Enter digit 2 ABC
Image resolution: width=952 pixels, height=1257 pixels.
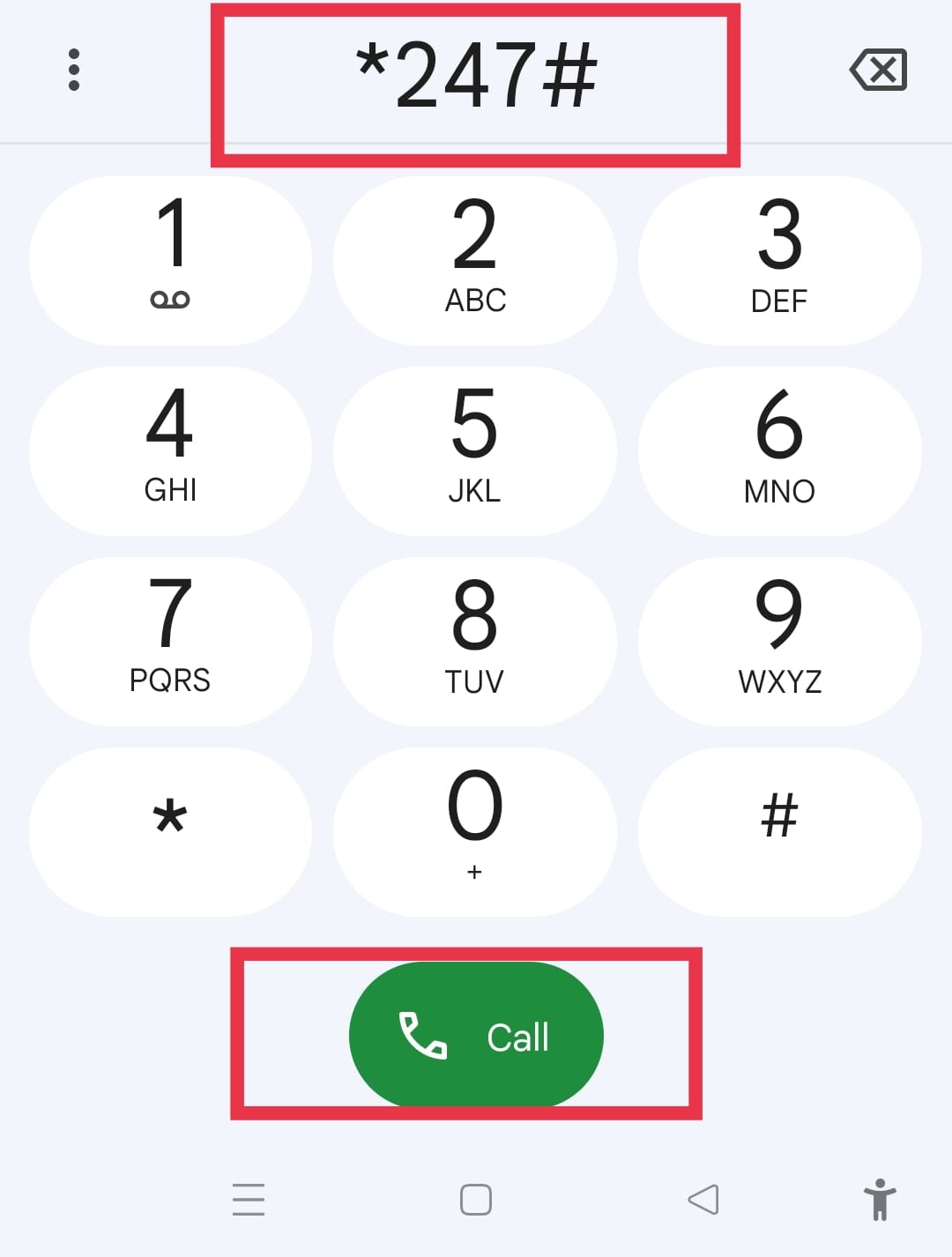pos(475,260)
